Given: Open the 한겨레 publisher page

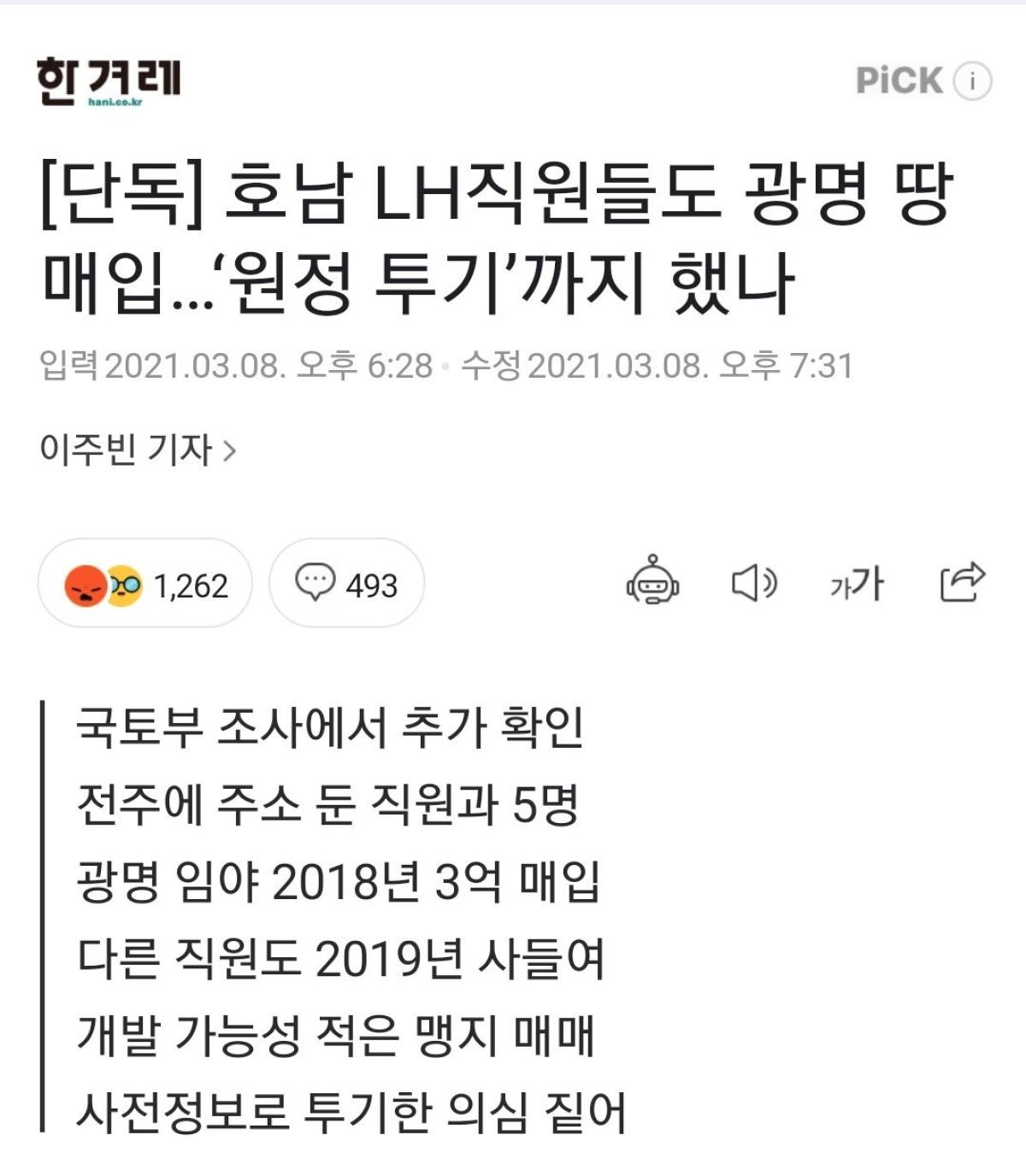Looking at the screenshot, I should coord(108,81).
